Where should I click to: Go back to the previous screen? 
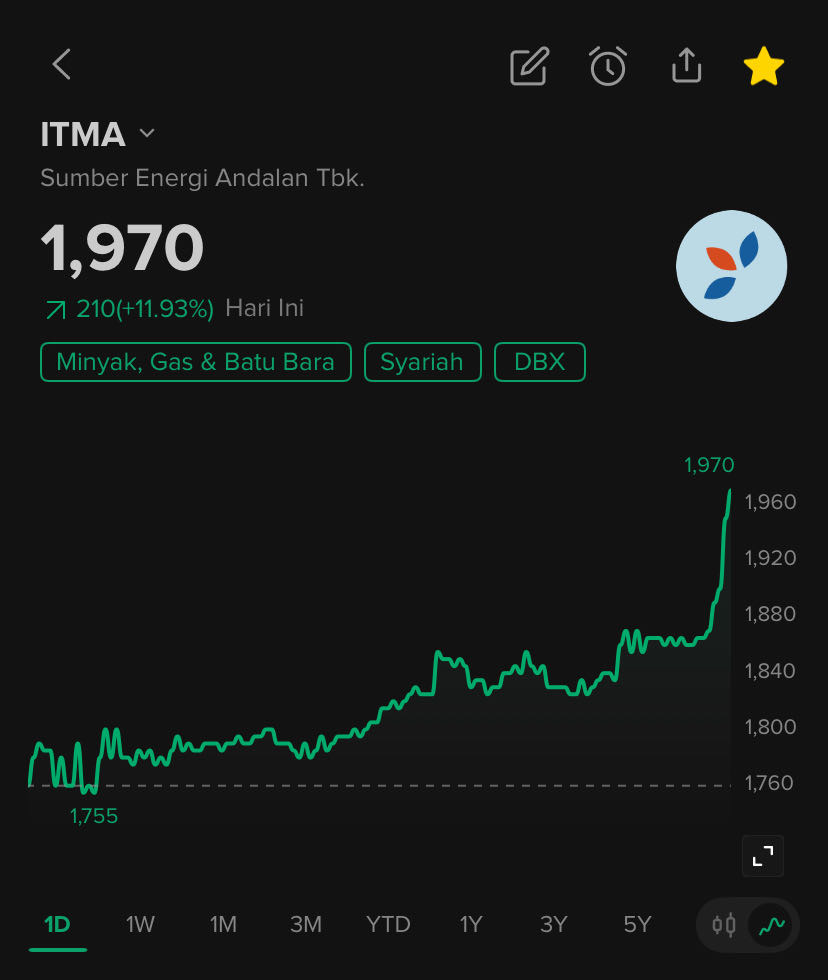(x=62, y=65)
